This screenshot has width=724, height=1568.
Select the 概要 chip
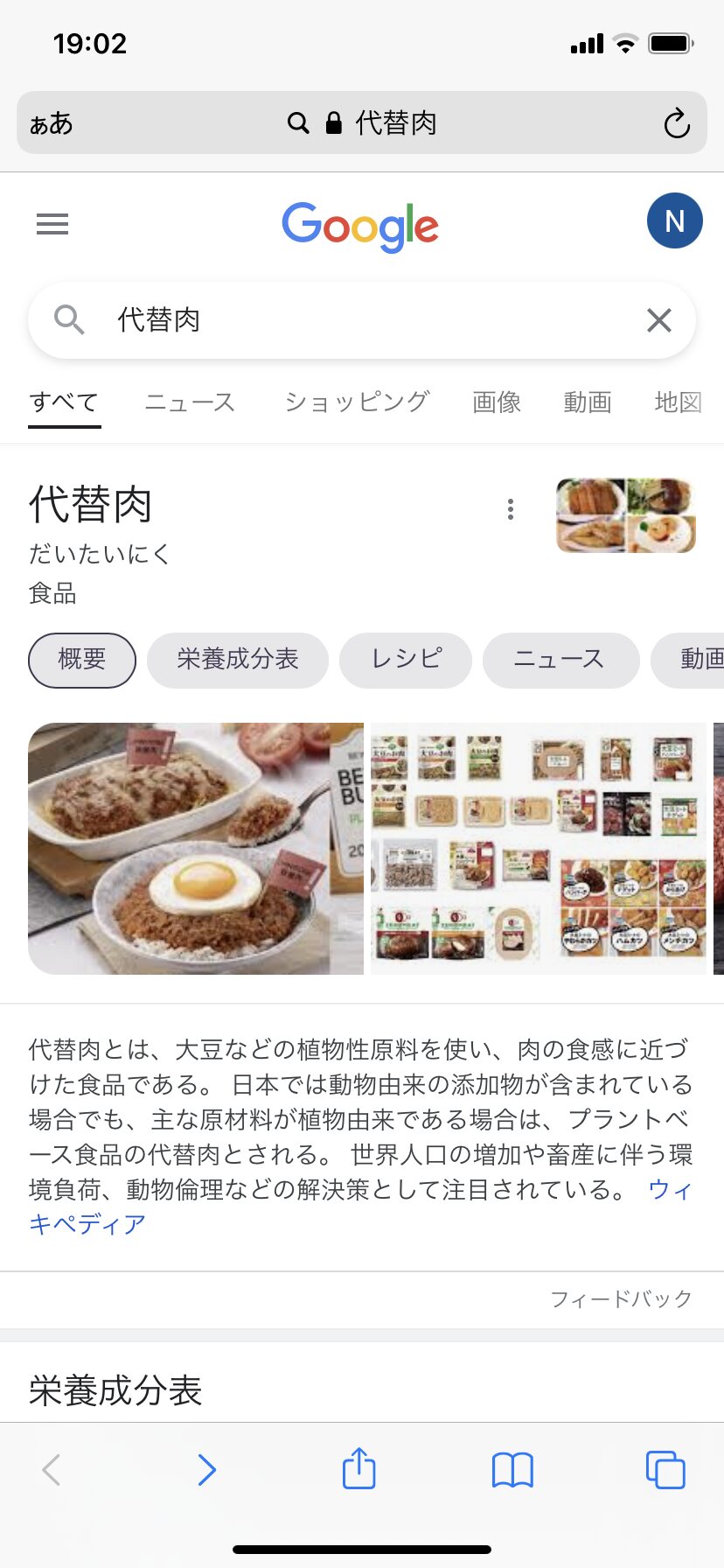[x=82, y=660]
